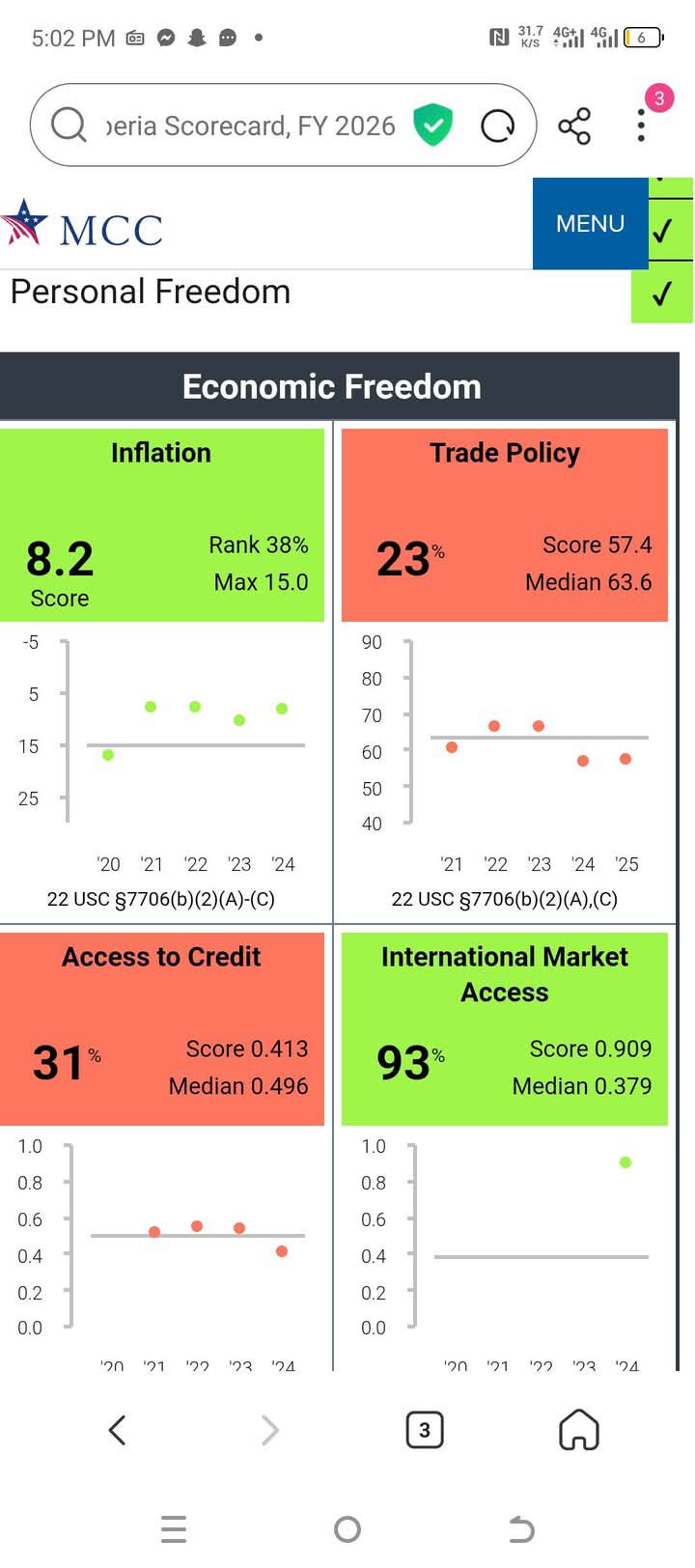Image resolution: width=695 pixels, height=1568 pixels.
Task: Reload the page with the refresh icon
Action: click(x=497, y=126)
